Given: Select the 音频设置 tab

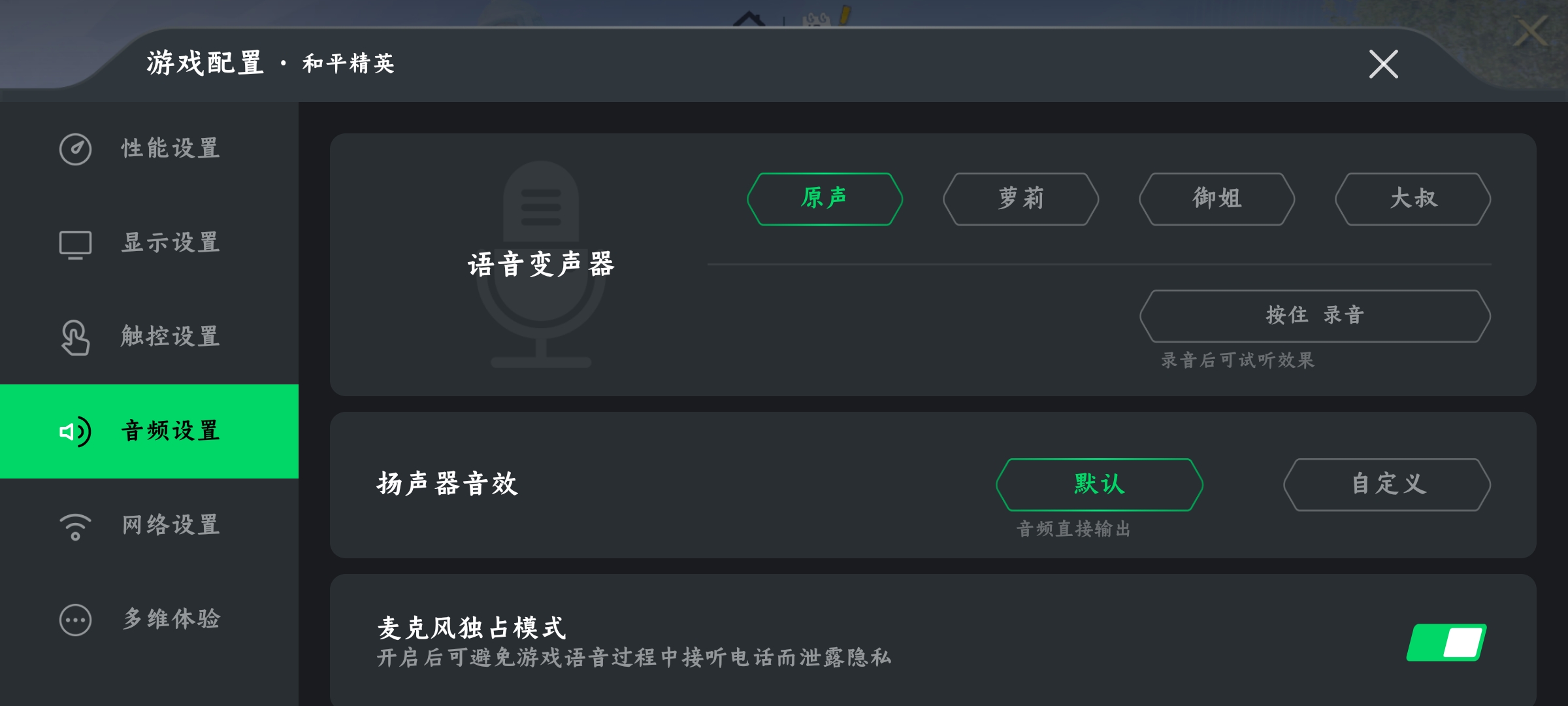Looking at the screenshot, I should tap(149, 431).
